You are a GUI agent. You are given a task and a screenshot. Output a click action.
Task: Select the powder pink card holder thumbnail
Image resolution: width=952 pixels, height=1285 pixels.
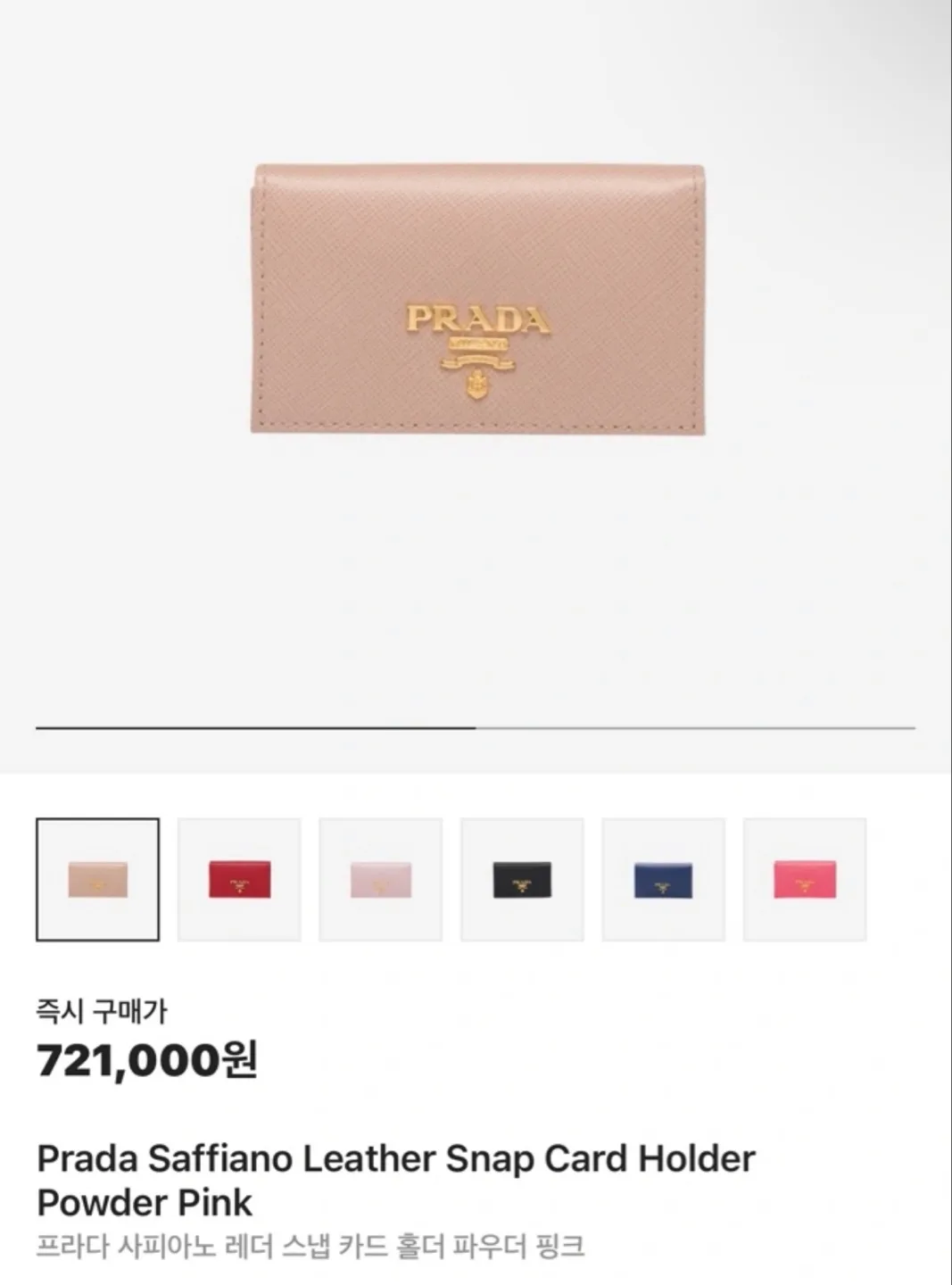coord(97,879)
